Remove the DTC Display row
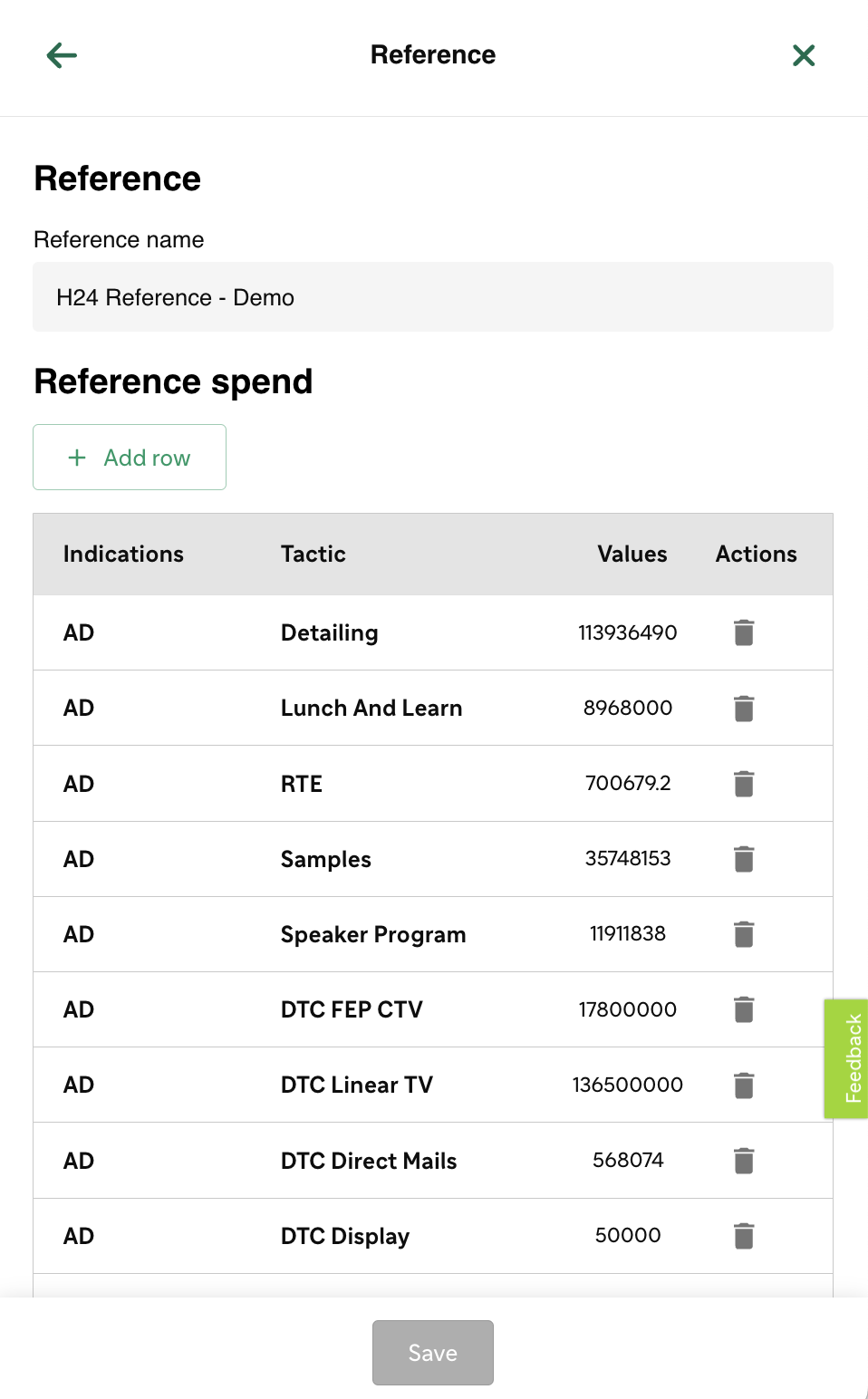868x1399 pixels. [x=744, y=1236]
